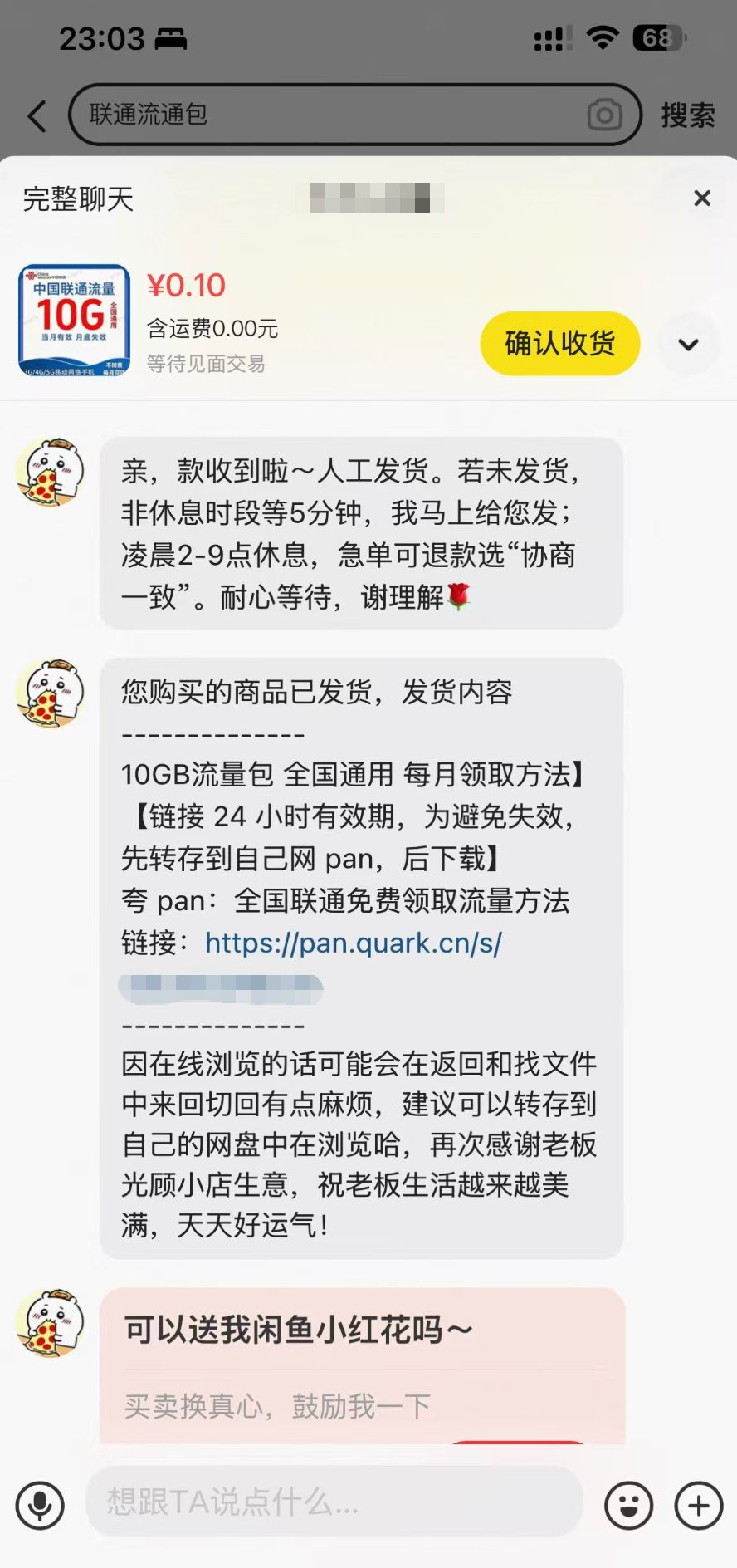Screen dimensions: 737x1568
Task: Close the 完整聊天 panel
Action: point(702,198)
